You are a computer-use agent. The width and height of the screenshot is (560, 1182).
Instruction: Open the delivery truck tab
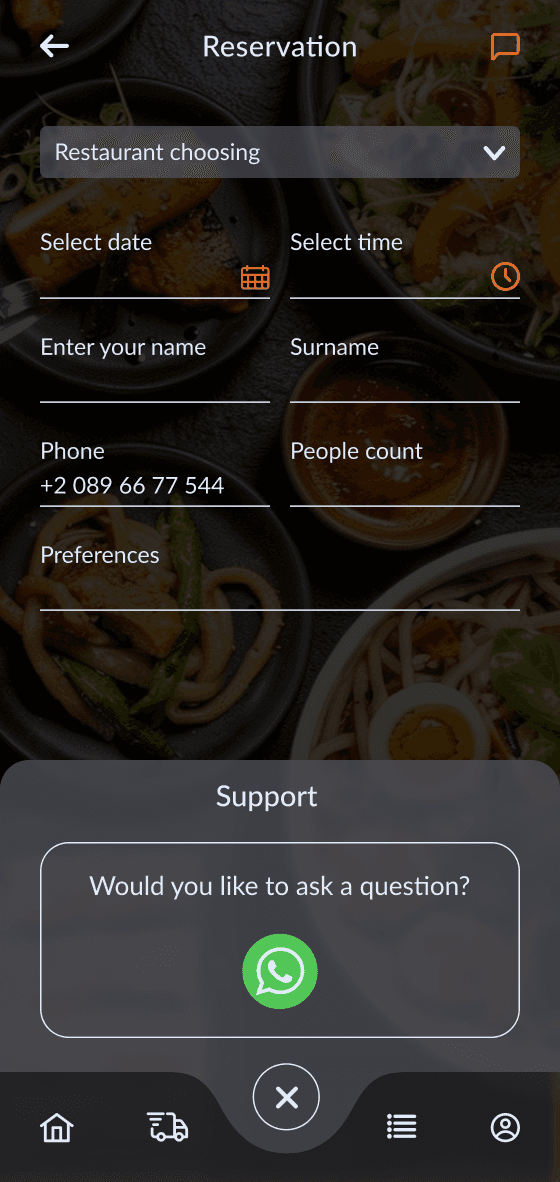tap(167, 1127)
